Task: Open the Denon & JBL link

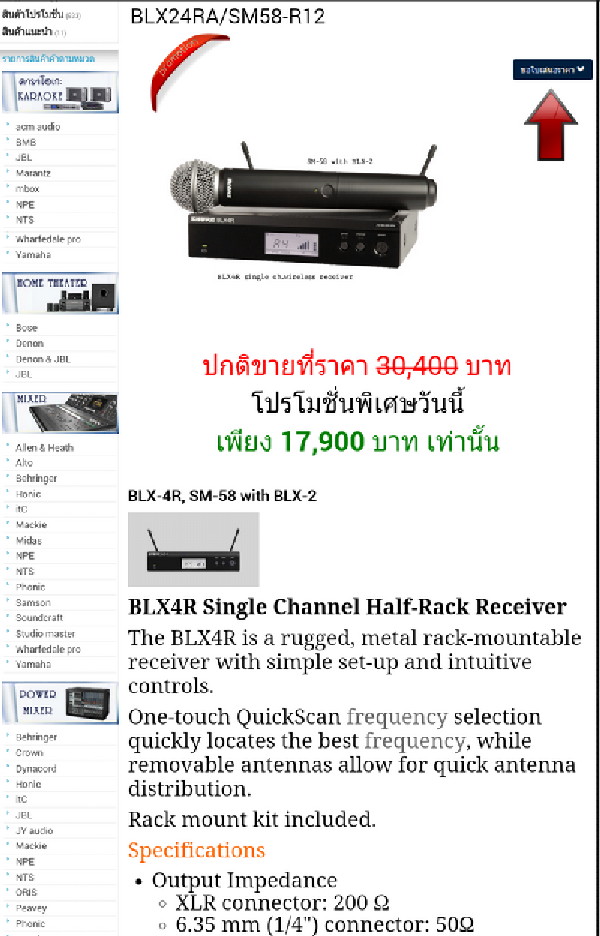Action: click(43, 359)
